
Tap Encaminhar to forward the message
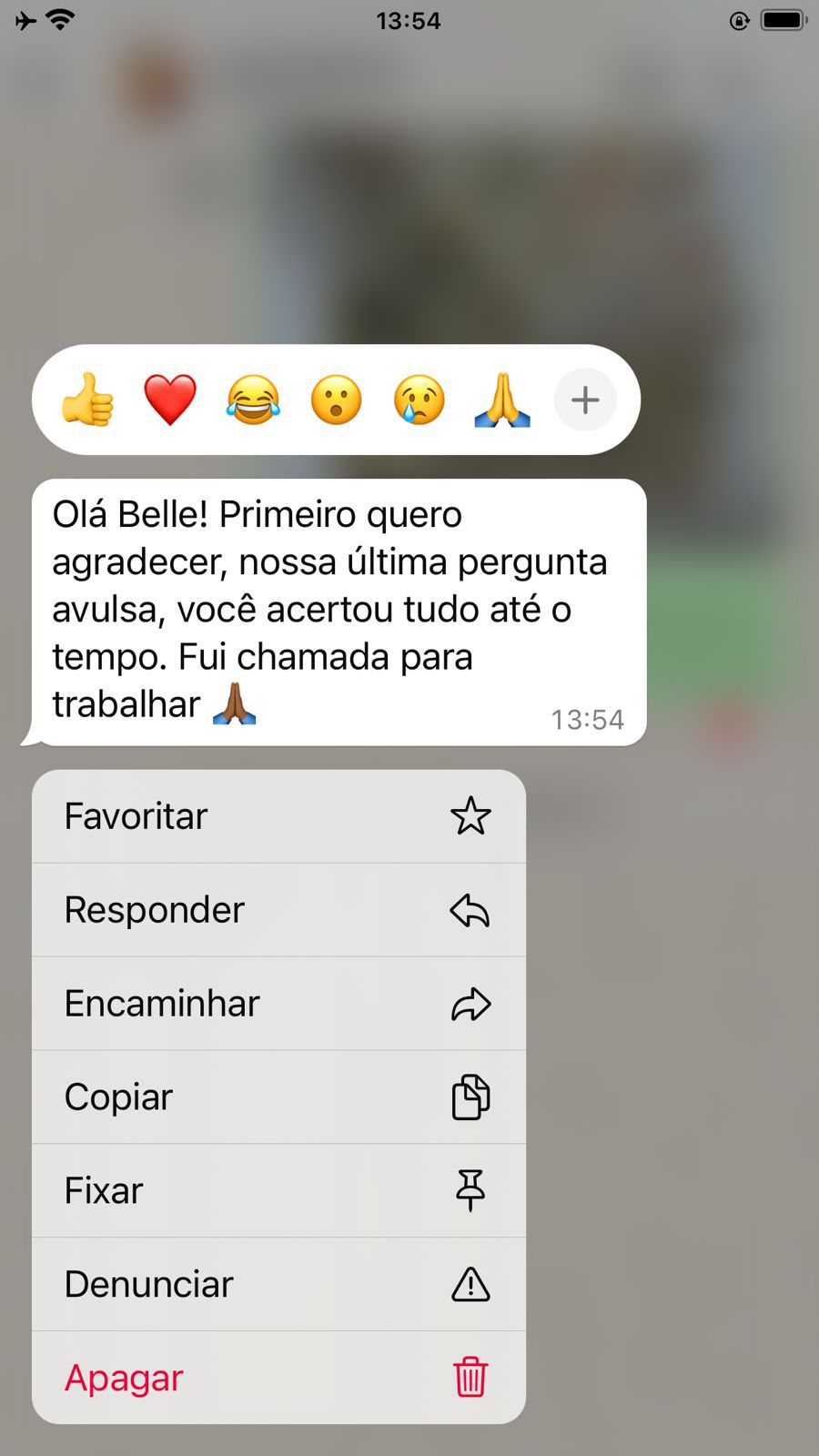278,1004
